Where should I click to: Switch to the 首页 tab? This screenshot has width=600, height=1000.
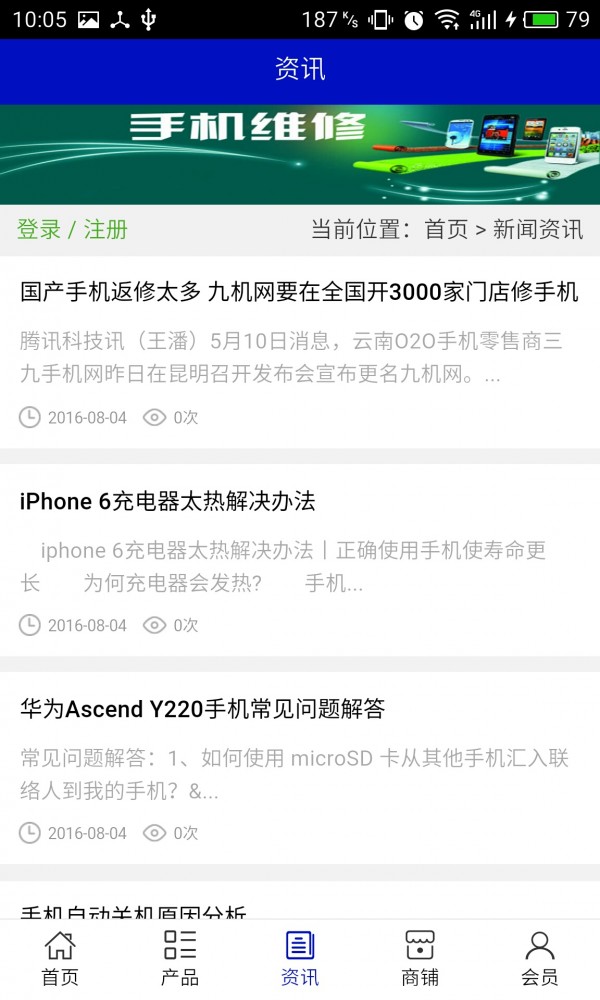(x=60, y=959)
